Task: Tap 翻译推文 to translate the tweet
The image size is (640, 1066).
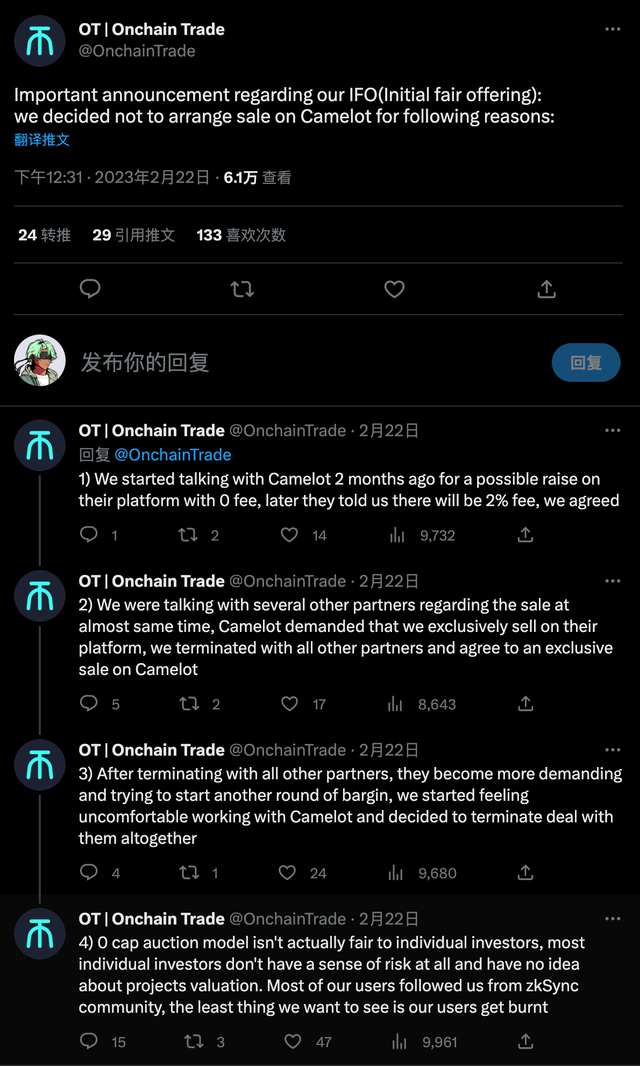Action: [42, 140]
